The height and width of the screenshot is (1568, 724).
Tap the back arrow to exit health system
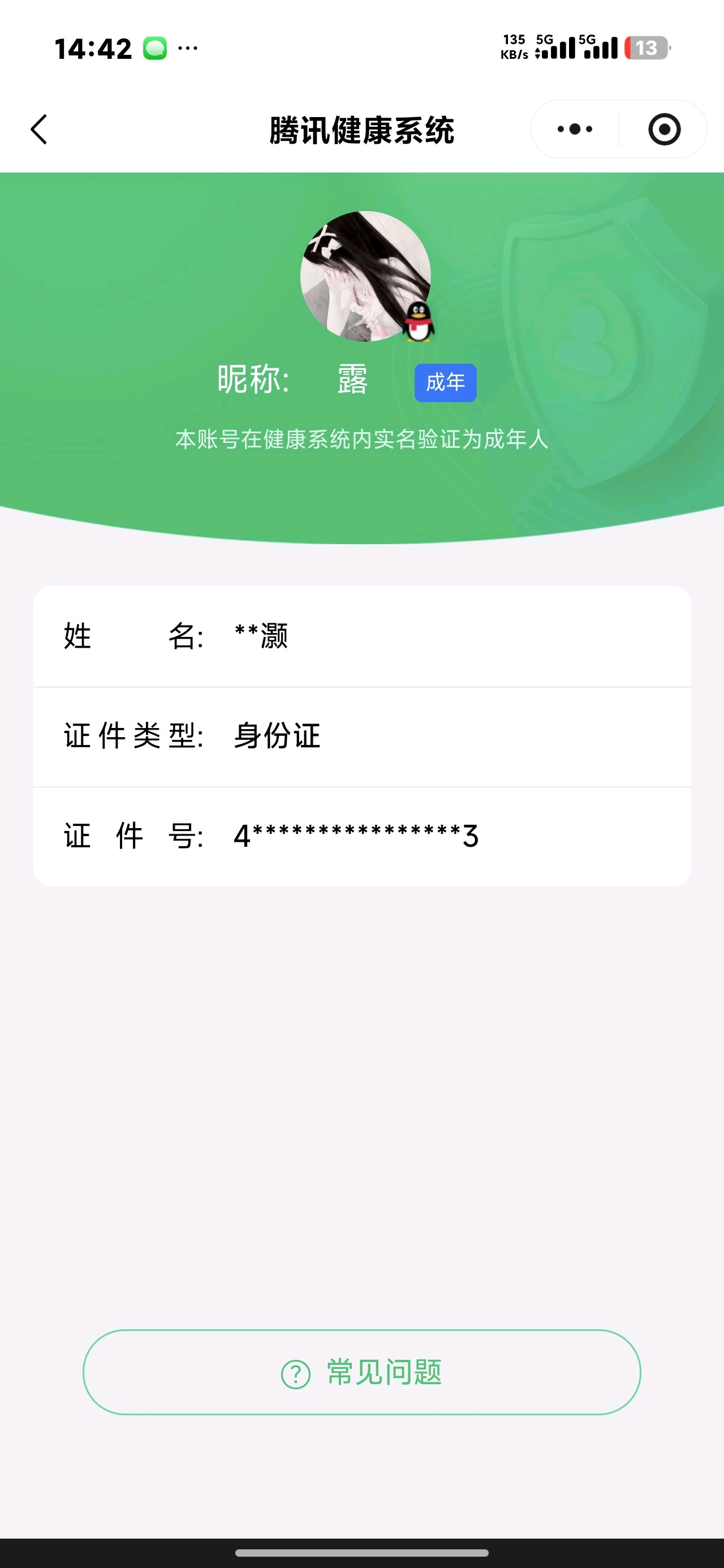point(39,129)
